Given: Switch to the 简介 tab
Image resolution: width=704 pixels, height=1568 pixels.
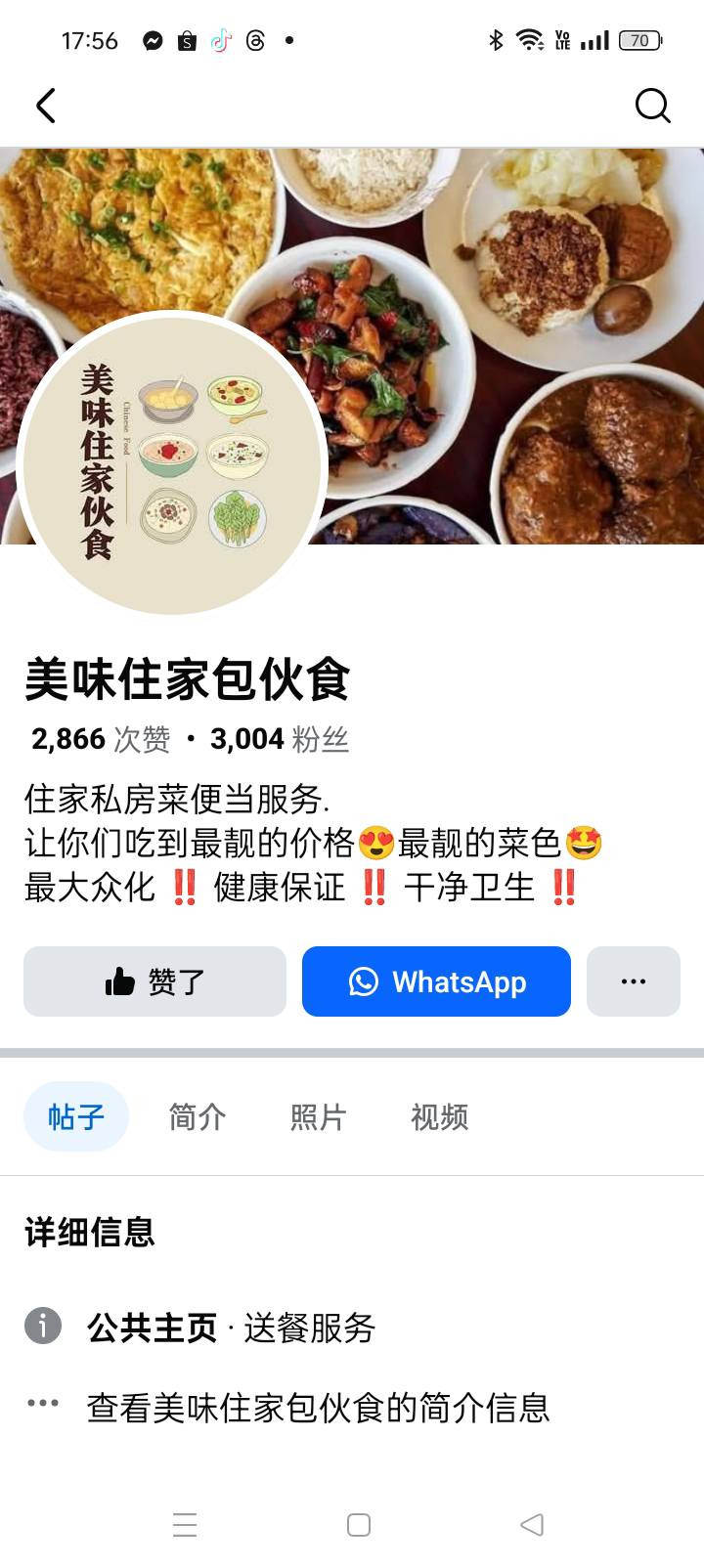Looking at the screenshot, I should [198, 1116].
